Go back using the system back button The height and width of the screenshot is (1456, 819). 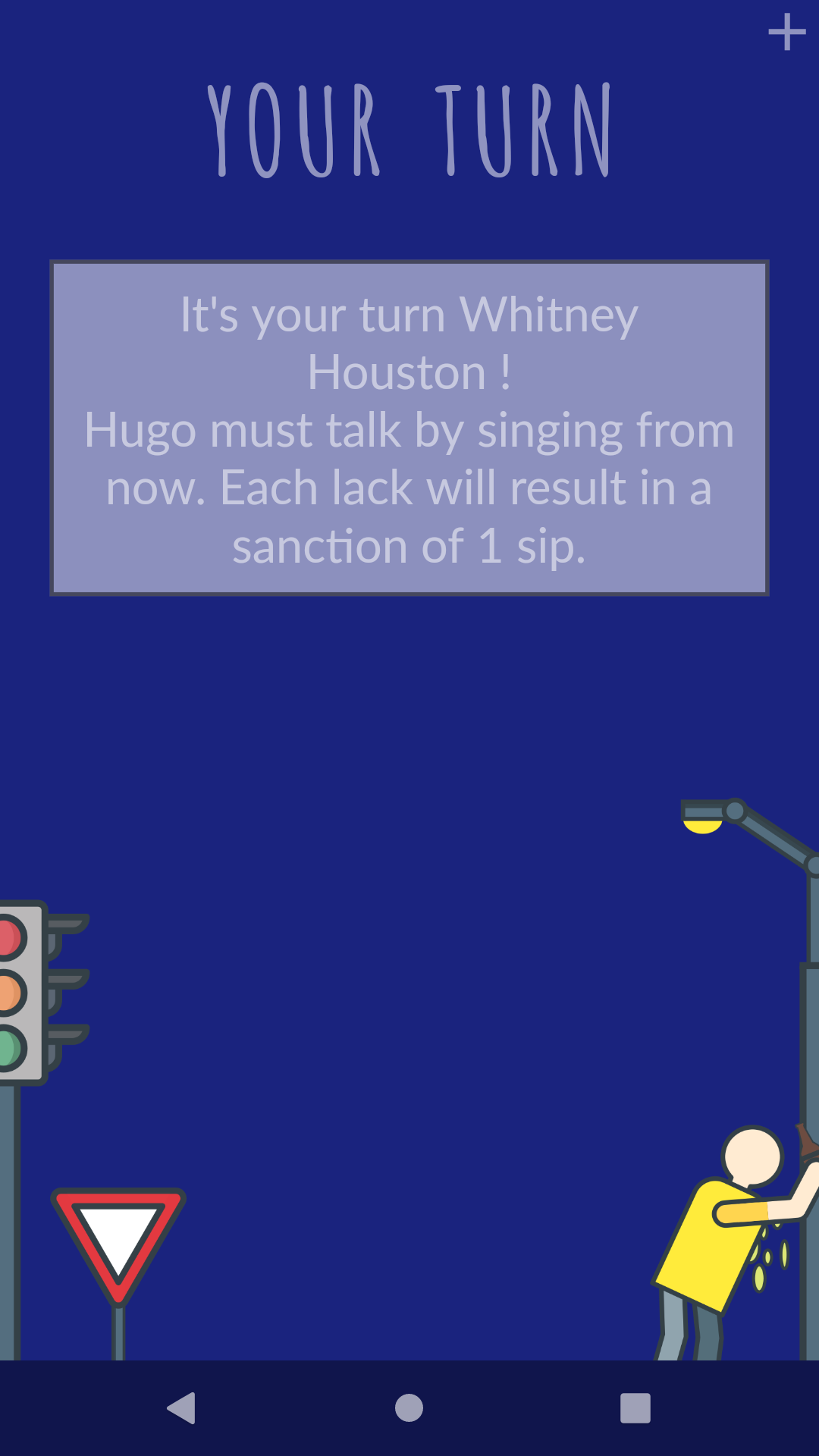(x=182, y=1408)
